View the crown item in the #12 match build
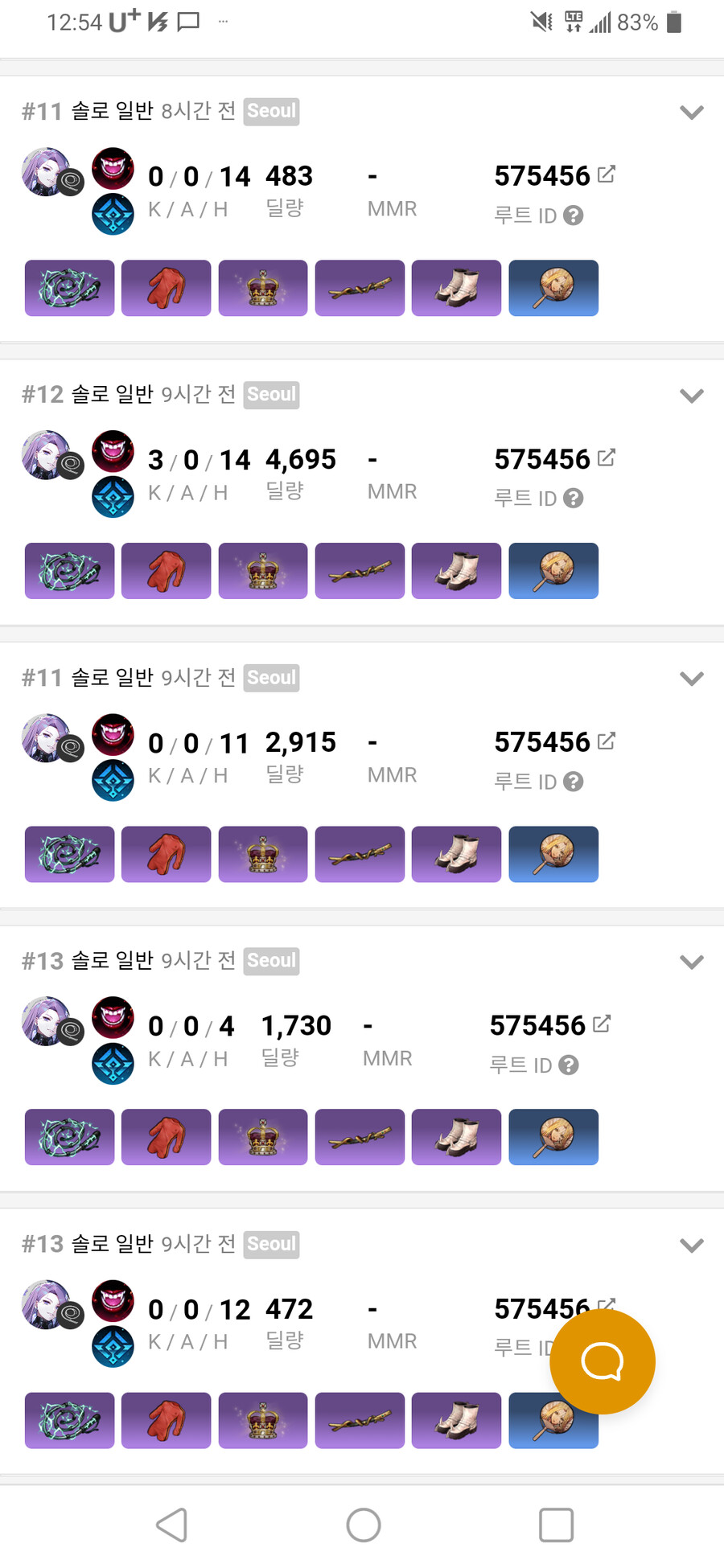This screenshot has height=1568, width=724. [263, 571]
